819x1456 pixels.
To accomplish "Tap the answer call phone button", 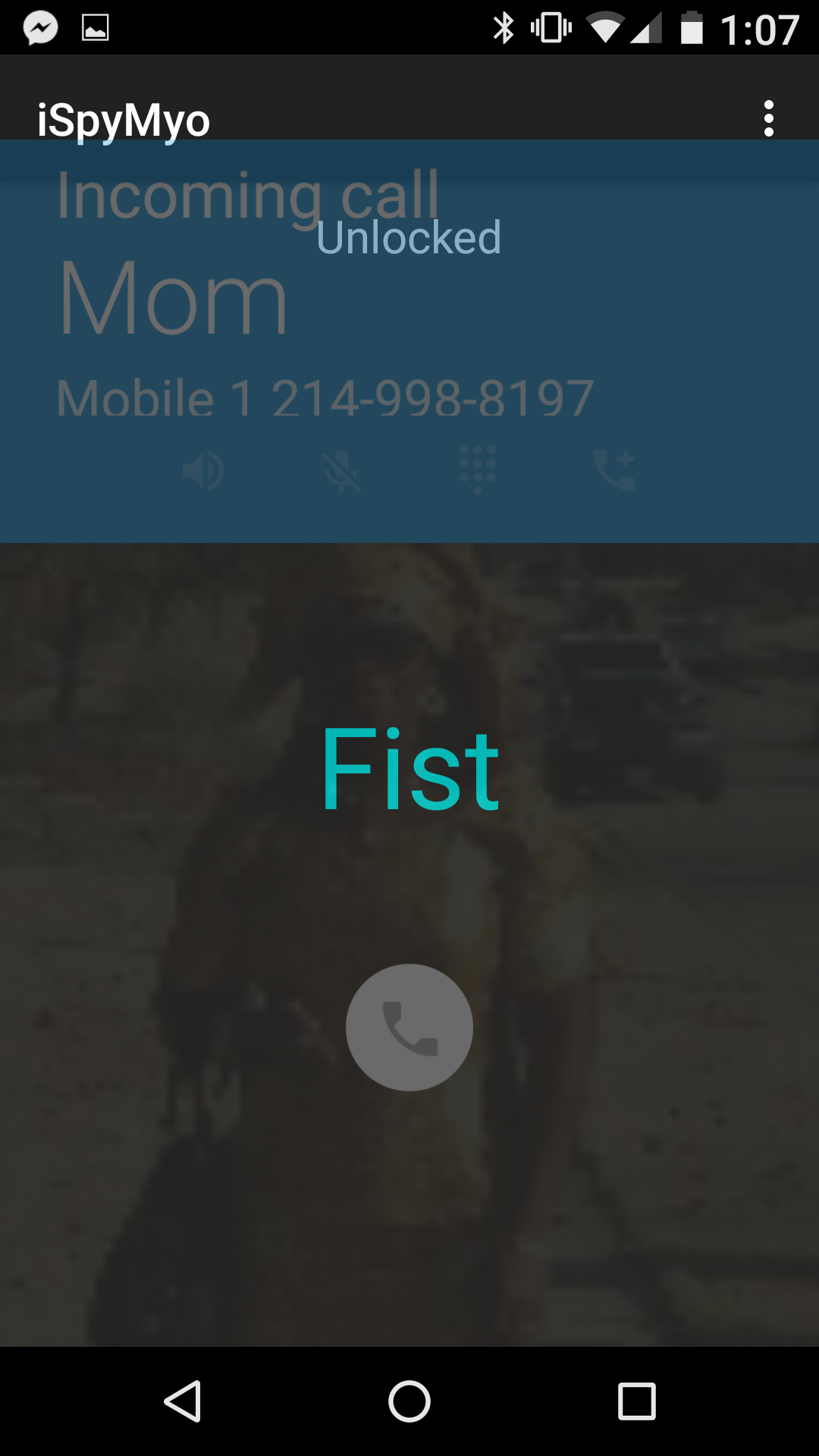I will pyautogui.click(x=409, y=1028).
